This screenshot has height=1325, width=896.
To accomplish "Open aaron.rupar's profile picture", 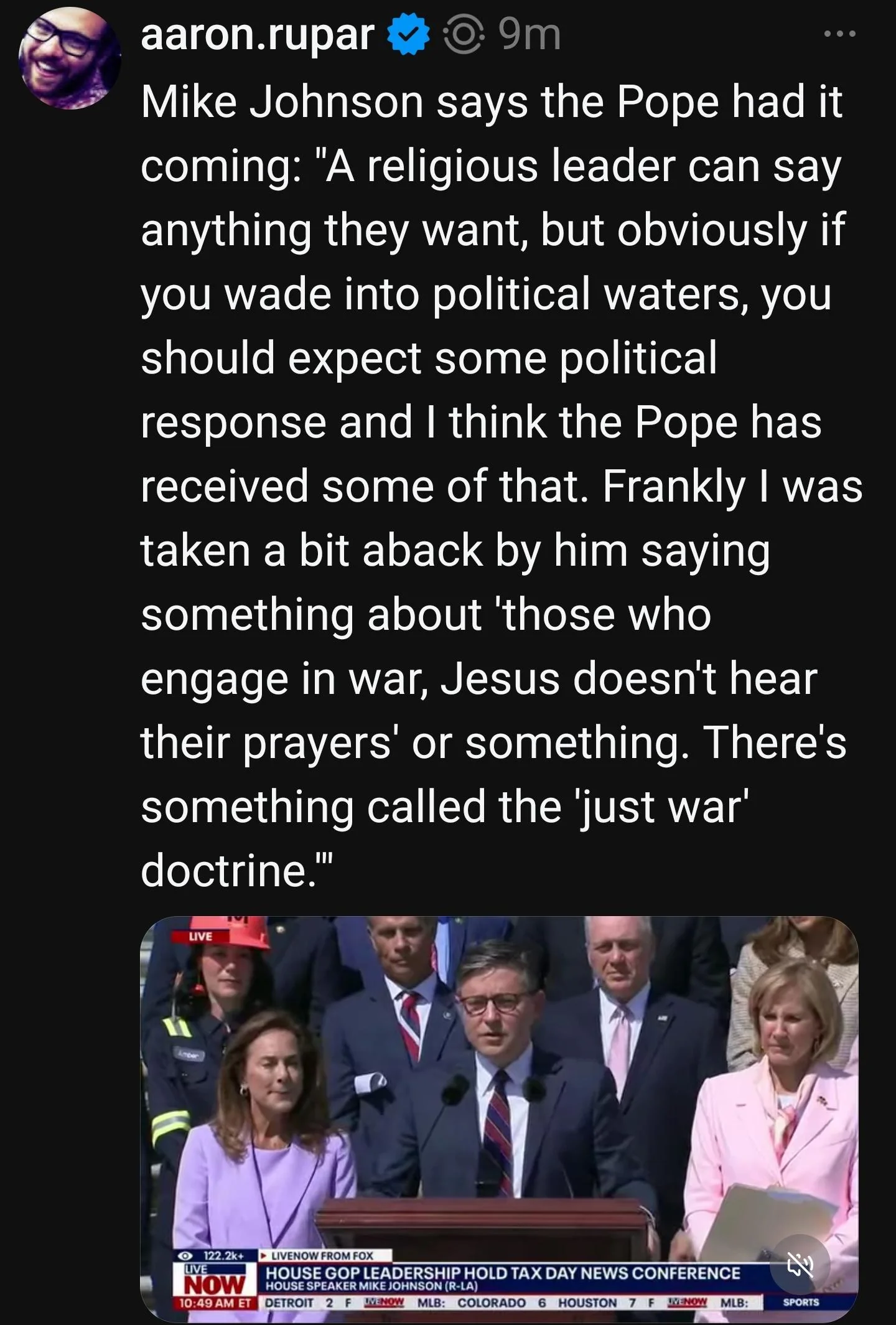I will click(70, 58).
